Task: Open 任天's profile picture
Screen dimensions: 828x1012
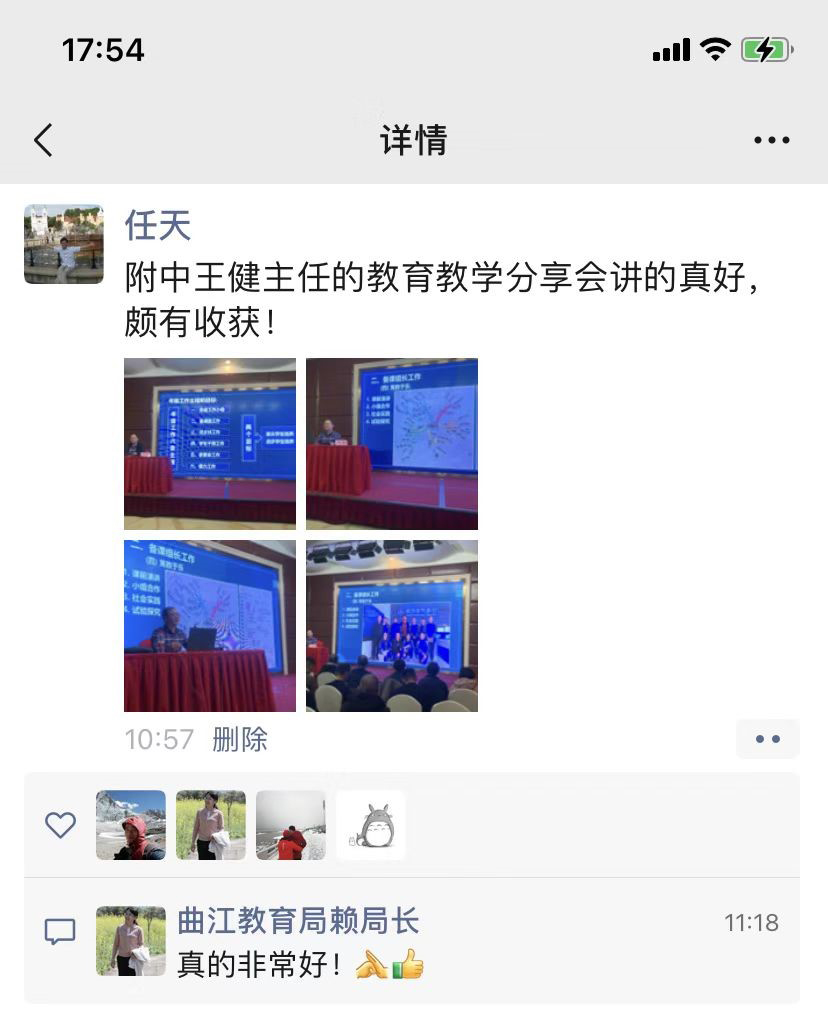Action: pos(63,245)
